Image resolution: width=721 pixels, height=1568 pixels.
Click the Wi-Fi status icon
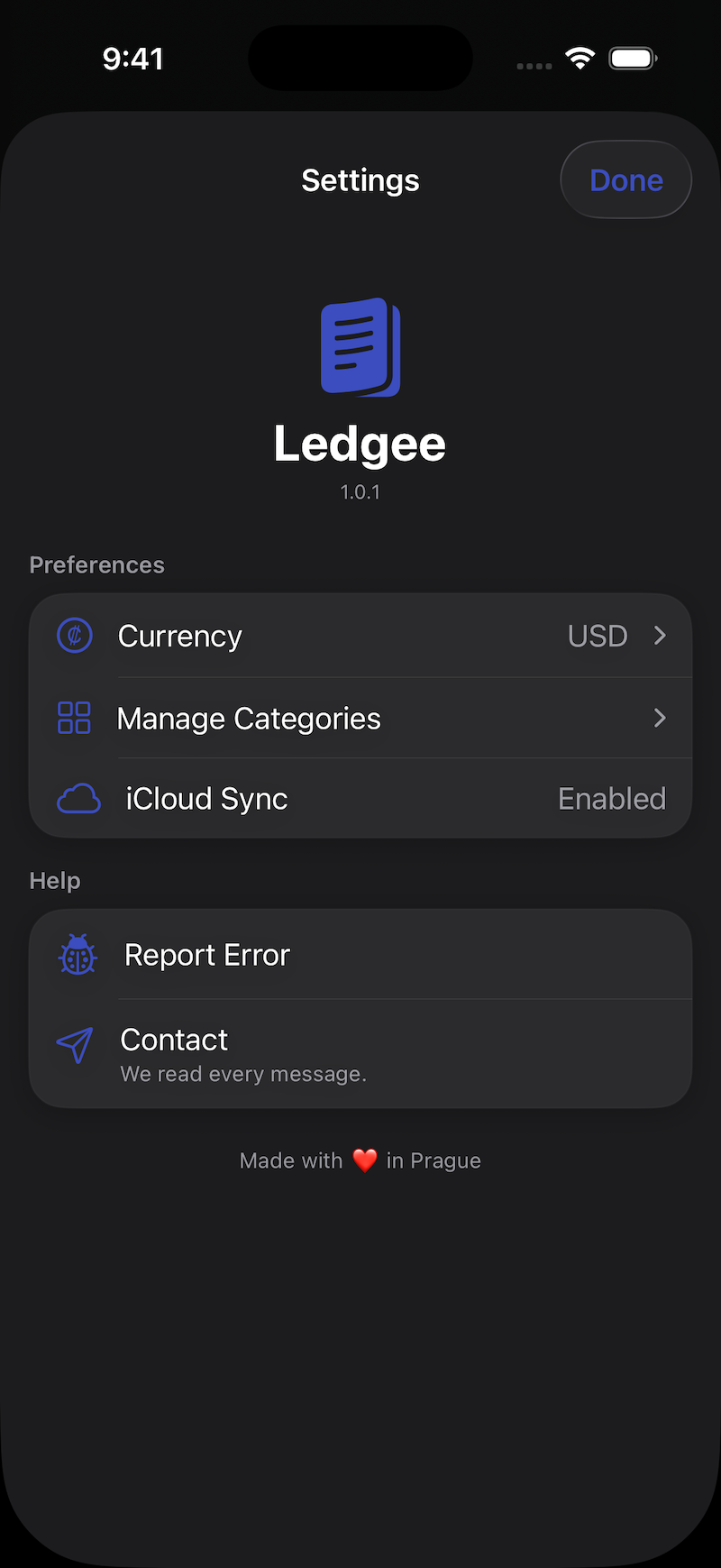click(x=580, y=57)
